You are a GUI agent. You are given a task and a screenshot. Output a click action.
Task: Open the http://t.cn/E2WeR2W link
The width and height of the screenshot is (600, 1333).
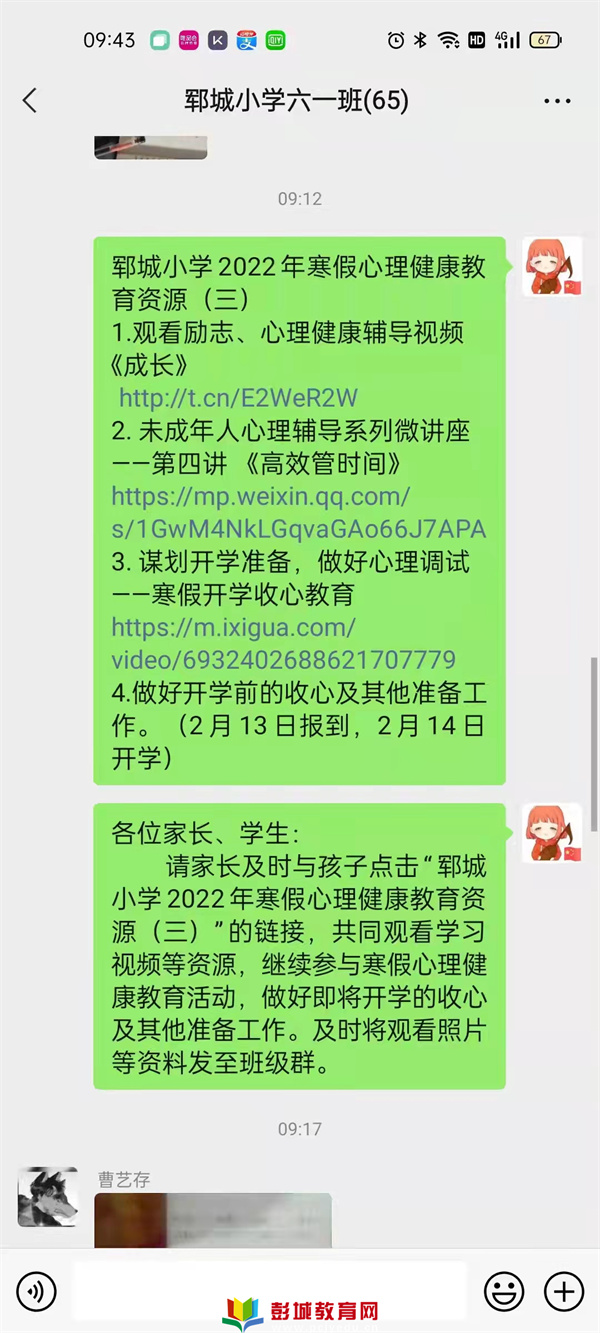238,397
